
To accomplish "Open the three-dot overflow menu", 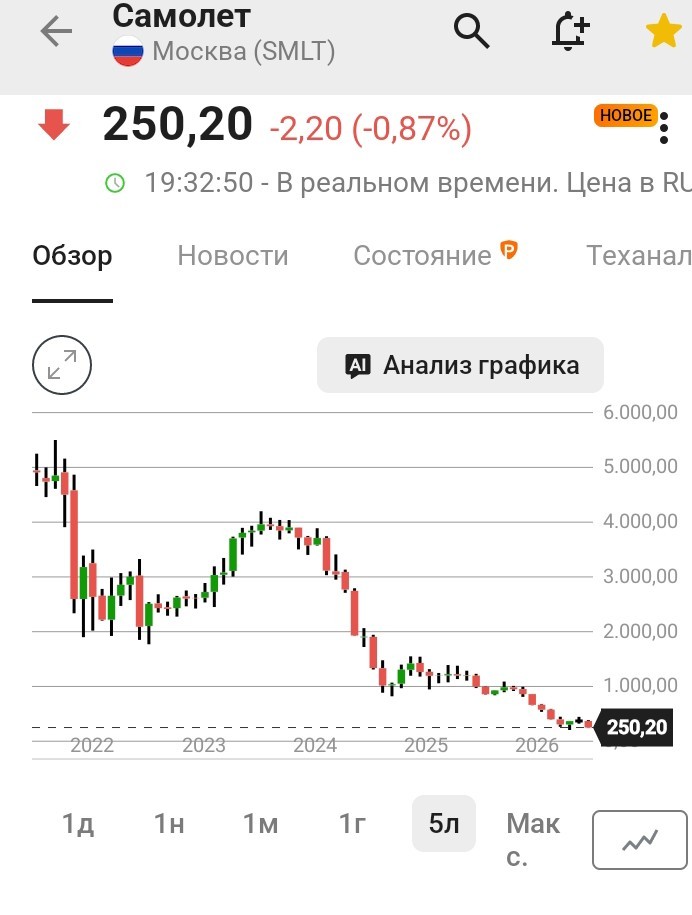I will [664, 128].
